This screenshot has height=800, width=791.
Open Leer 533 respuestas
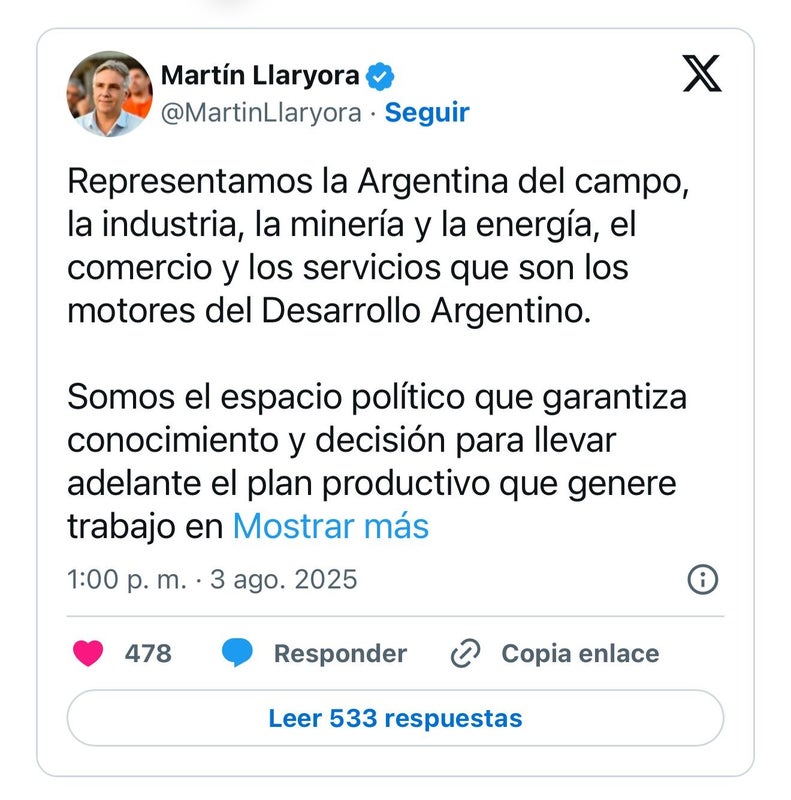pyautogui.click(x=395, y=718)
